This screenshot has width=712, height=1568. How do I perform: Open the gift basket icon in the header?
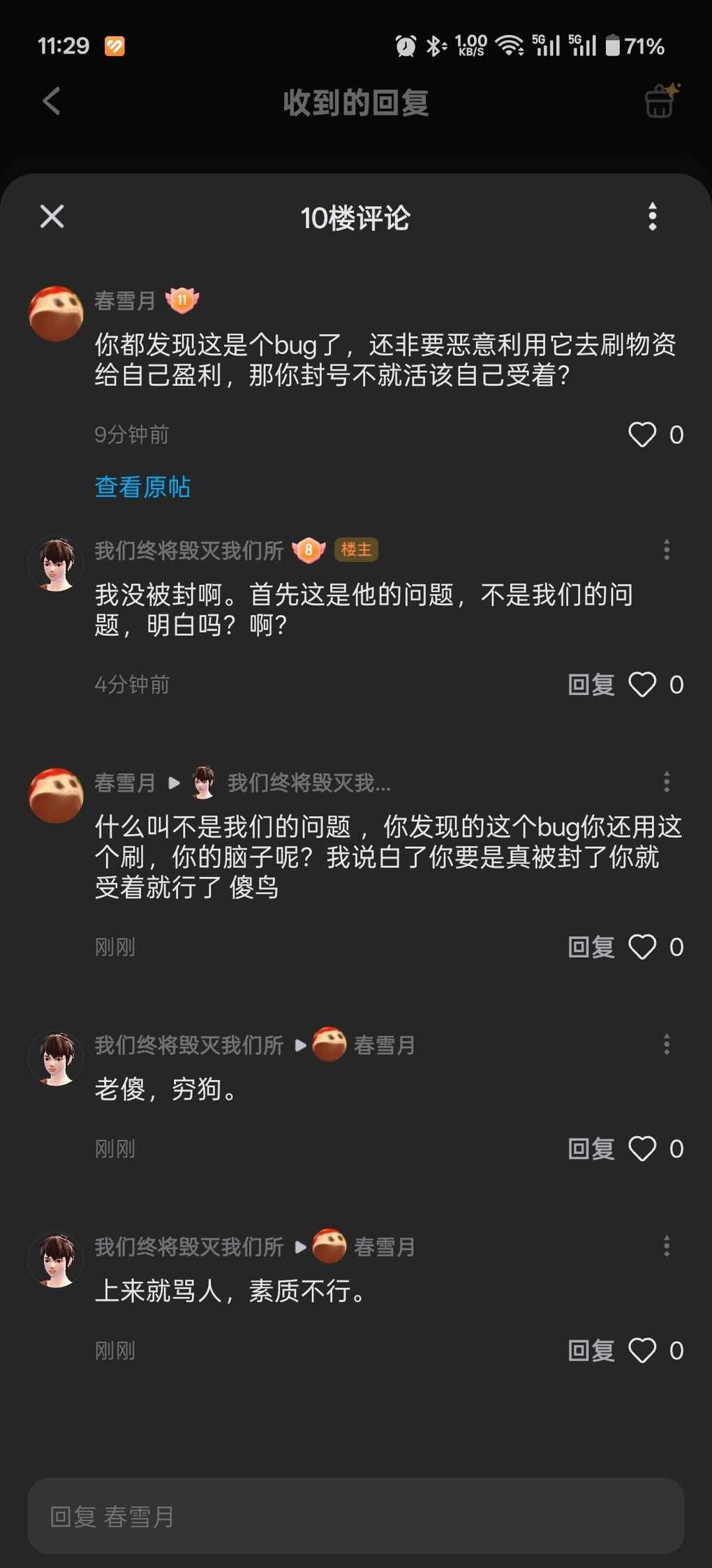pos(660,101)
